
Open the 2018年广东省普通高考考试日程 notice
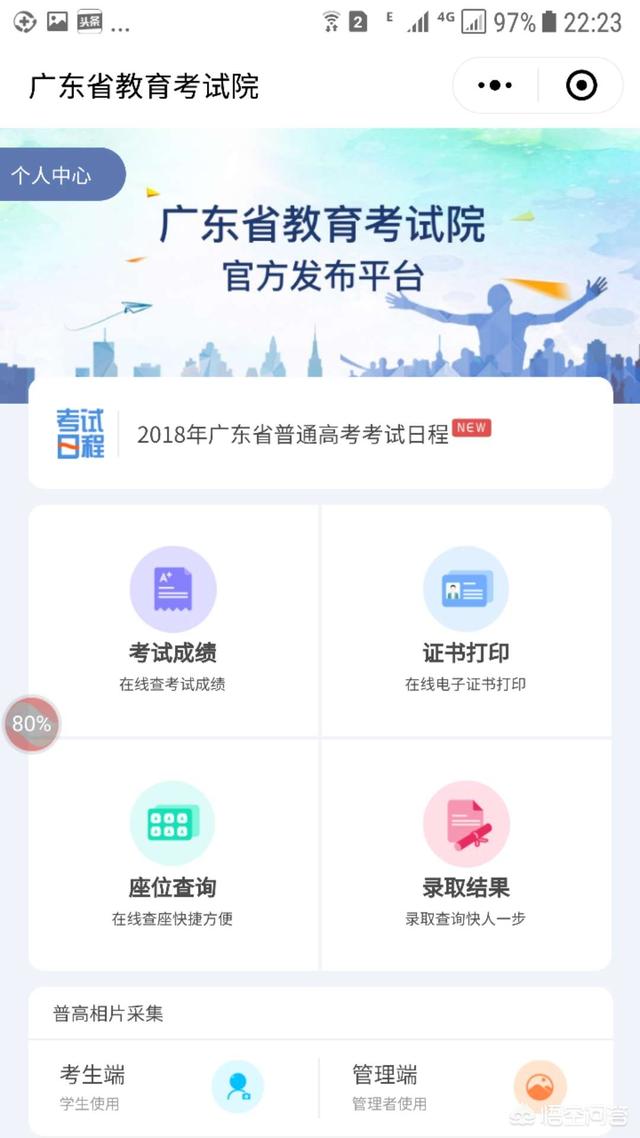click(x=320, y=433)
